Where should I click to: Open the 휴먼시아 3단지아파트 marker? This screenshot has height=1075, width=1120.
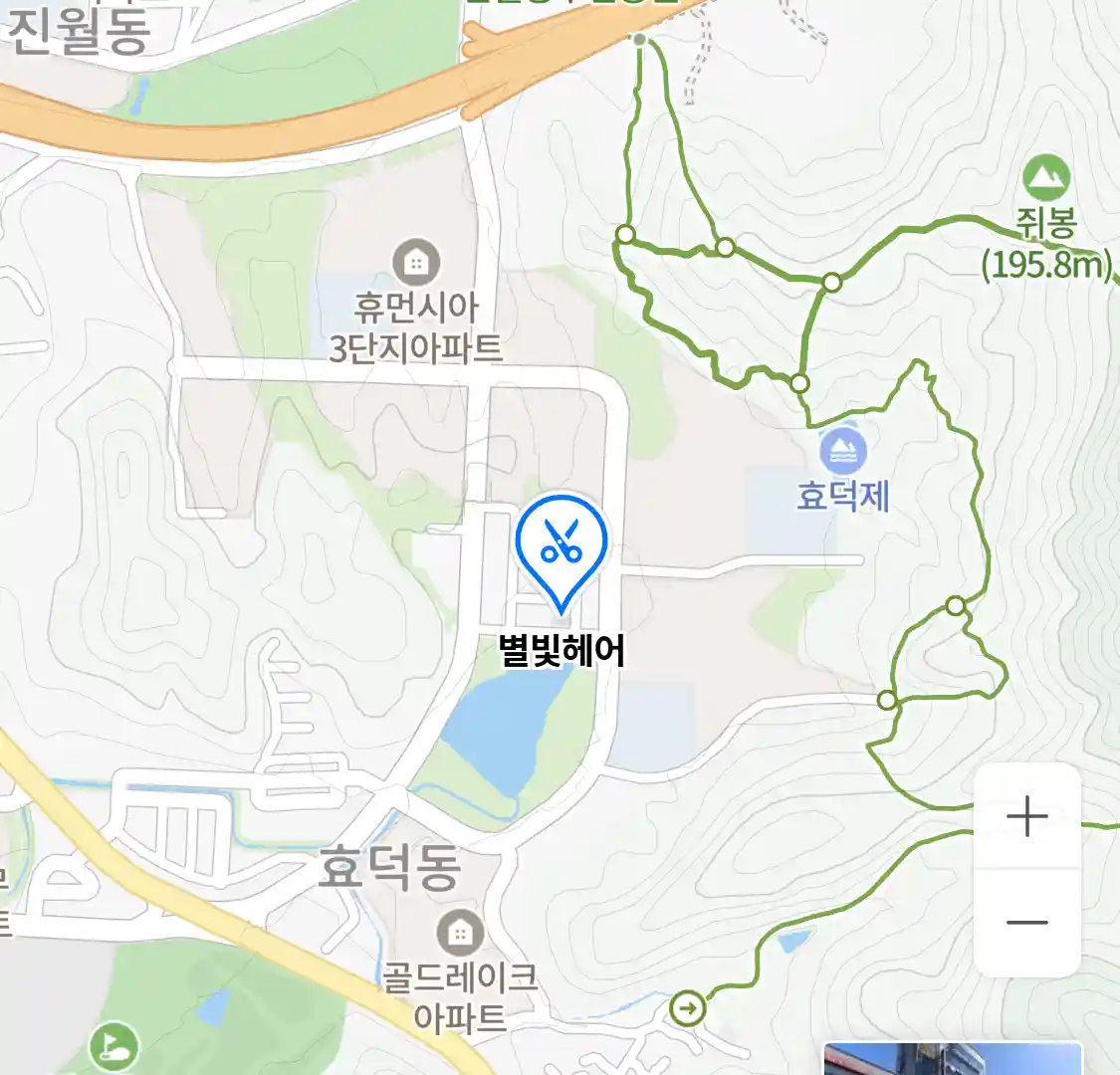(x=416, y=263)
